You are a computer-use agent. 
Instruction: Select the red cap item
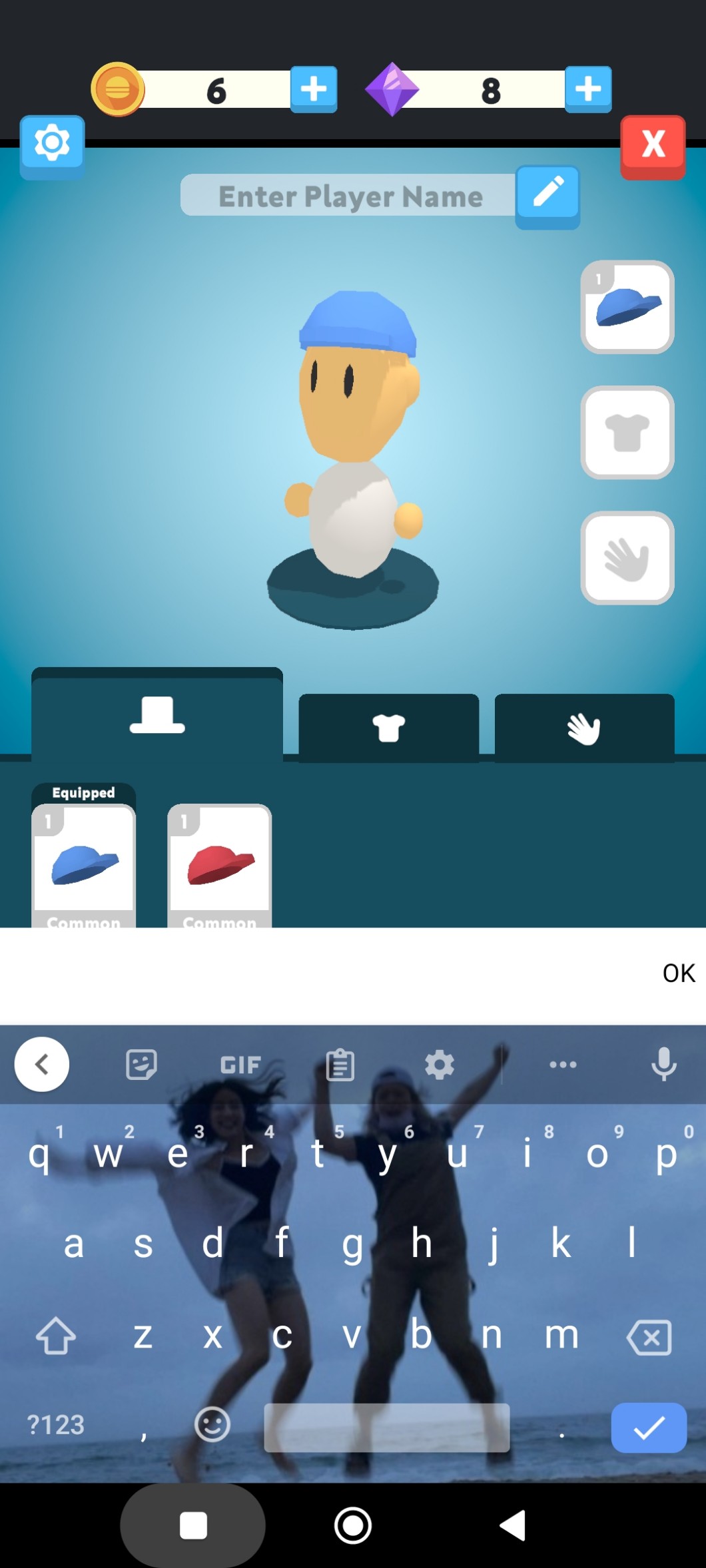(x=219, y=864)
